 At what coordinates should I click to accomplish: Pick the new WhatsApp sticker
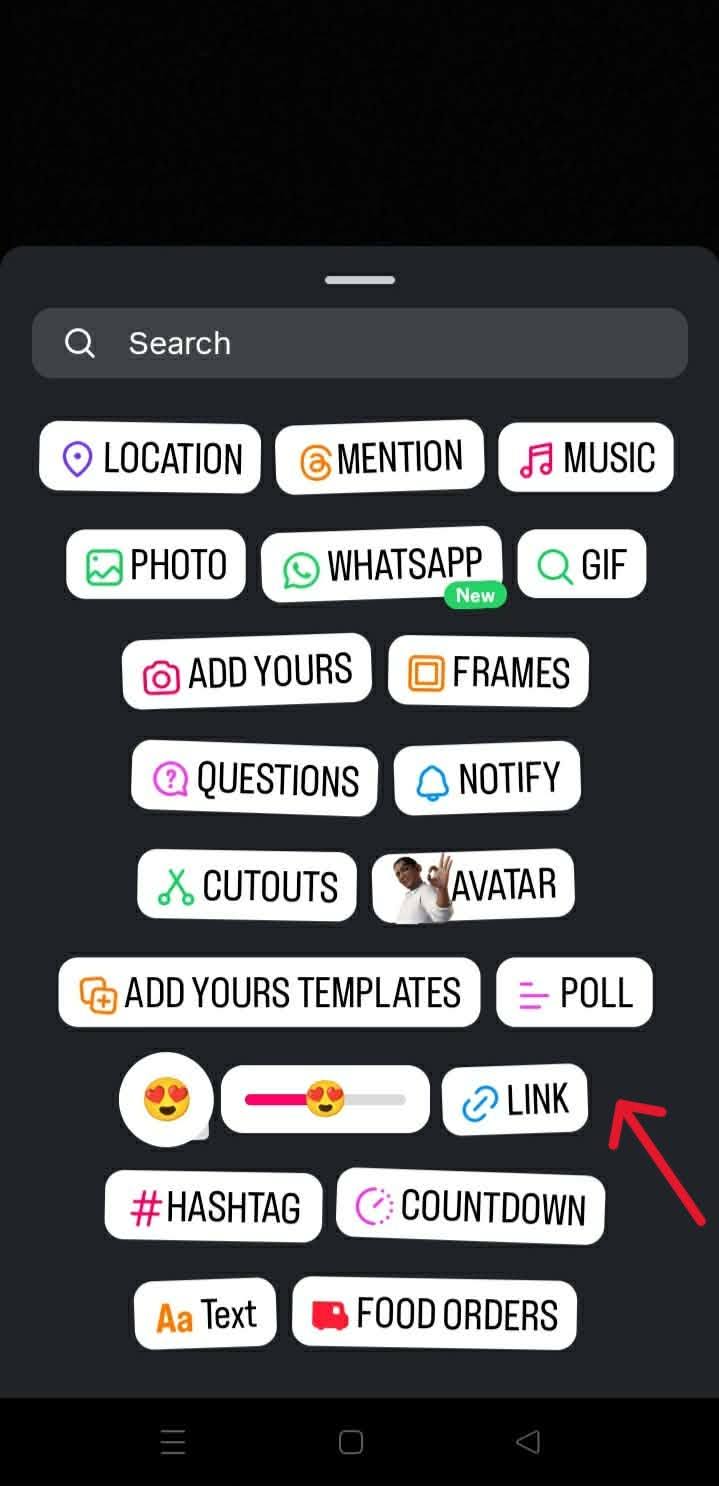coord(382,565)
